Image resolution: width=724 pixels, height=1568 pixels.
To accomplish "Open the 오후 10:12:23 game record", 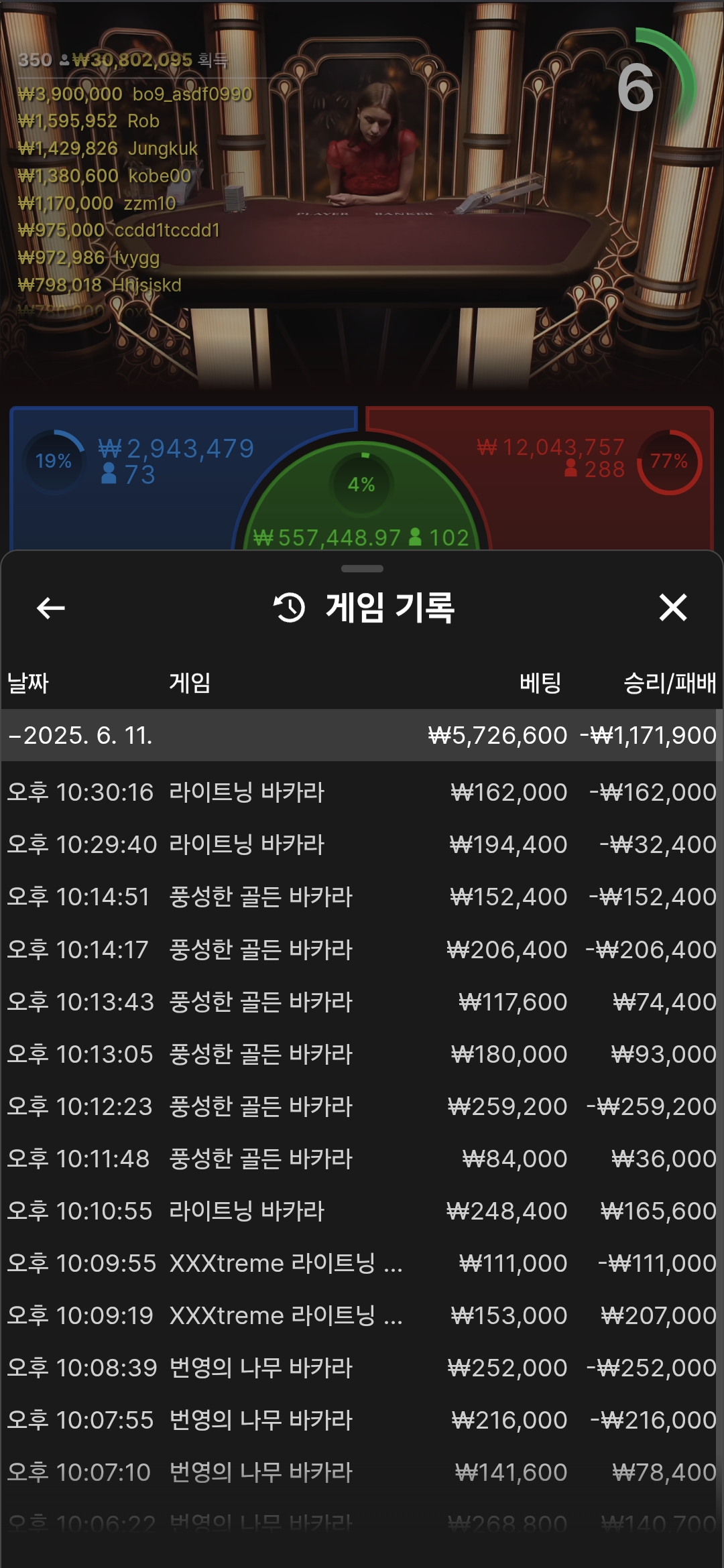I will (362, 1106).
